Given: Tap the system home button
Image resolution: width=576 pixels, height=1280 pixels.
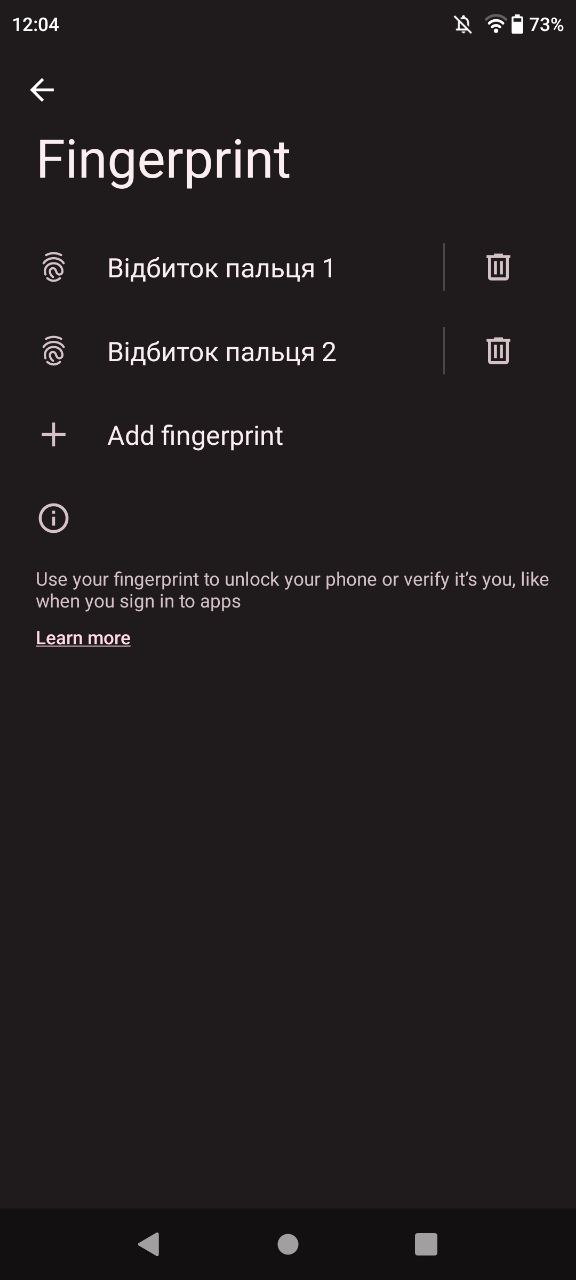Looking at the screenshot, I should tap(288, 1244).
